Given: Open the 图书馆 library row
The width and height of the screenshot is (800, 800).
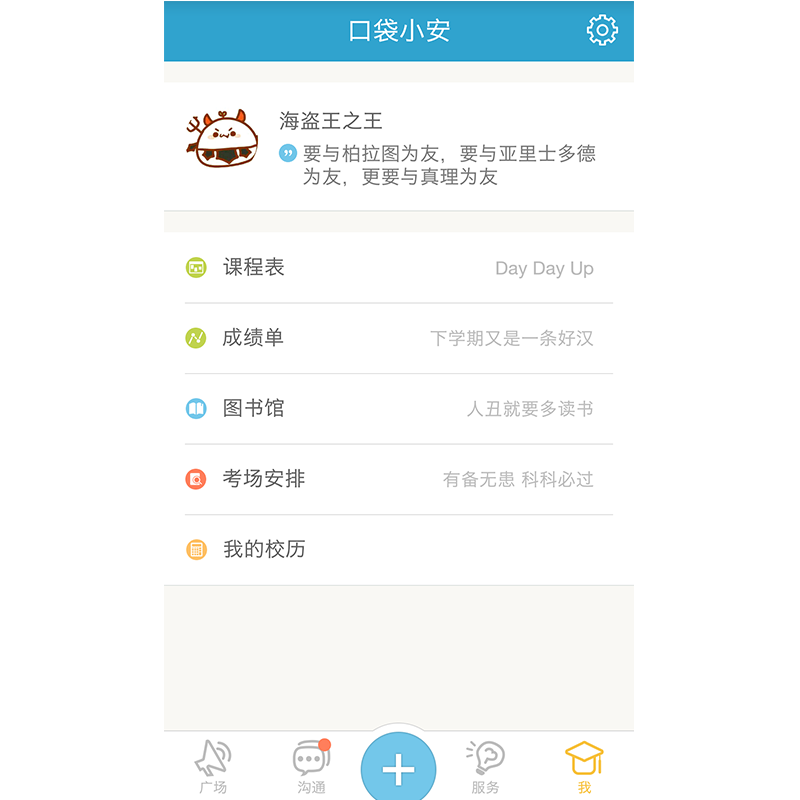Looking at the screenshot, I should pos(398,409).
